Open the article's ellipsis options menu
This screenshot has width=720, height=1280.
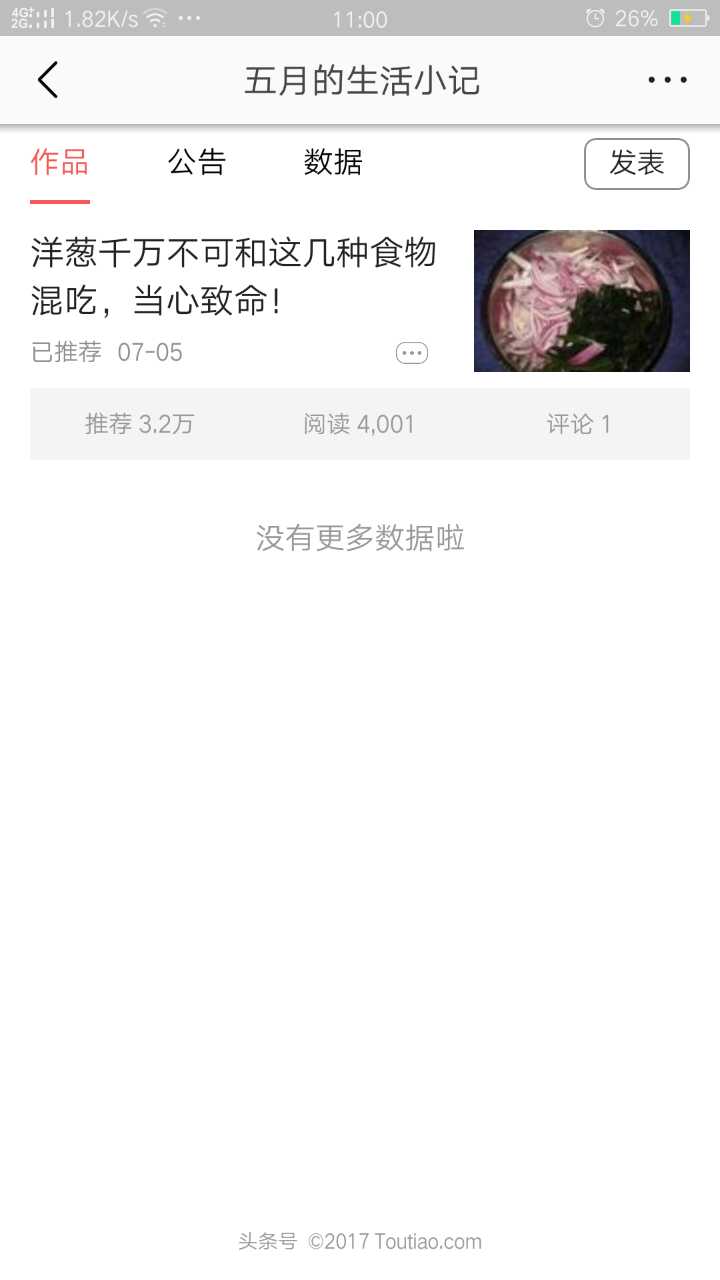pos(411,352)
